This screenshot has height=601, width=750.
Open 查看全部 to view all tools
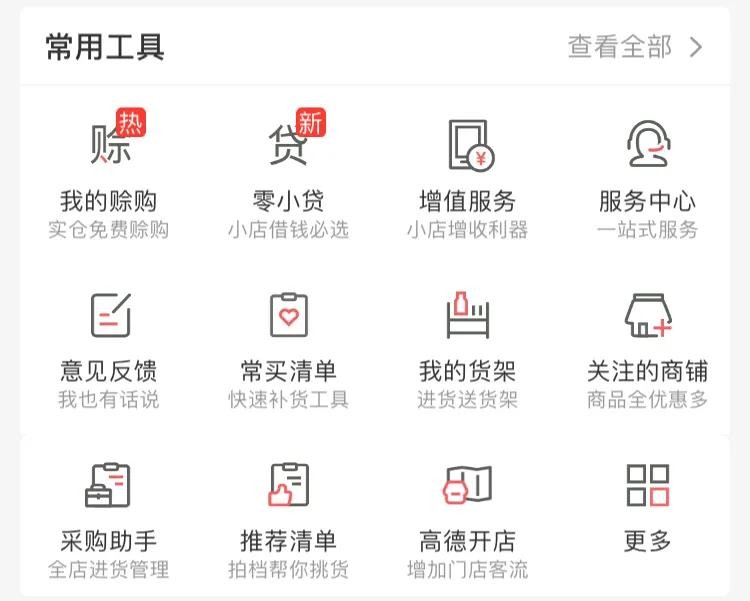tap(635, 47)
